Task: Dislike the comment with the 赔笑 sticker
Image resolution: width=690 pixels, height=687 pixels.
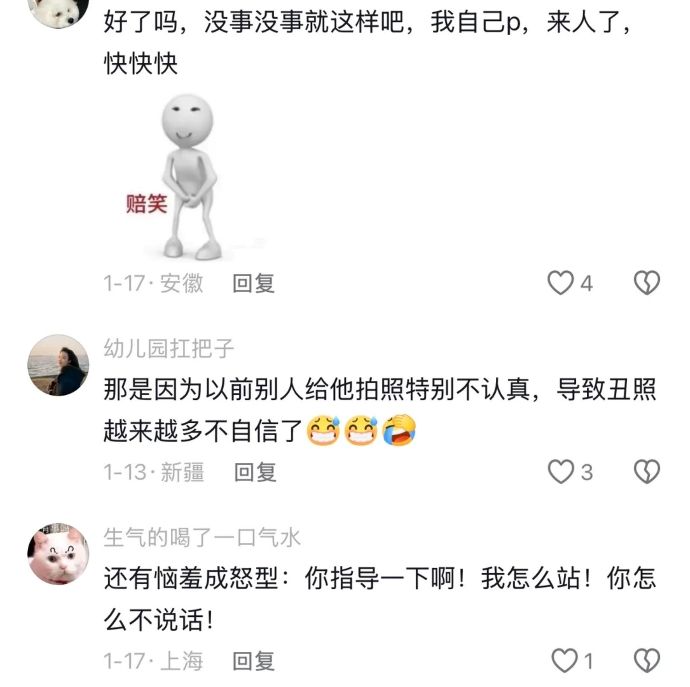Action: (647, 283)
